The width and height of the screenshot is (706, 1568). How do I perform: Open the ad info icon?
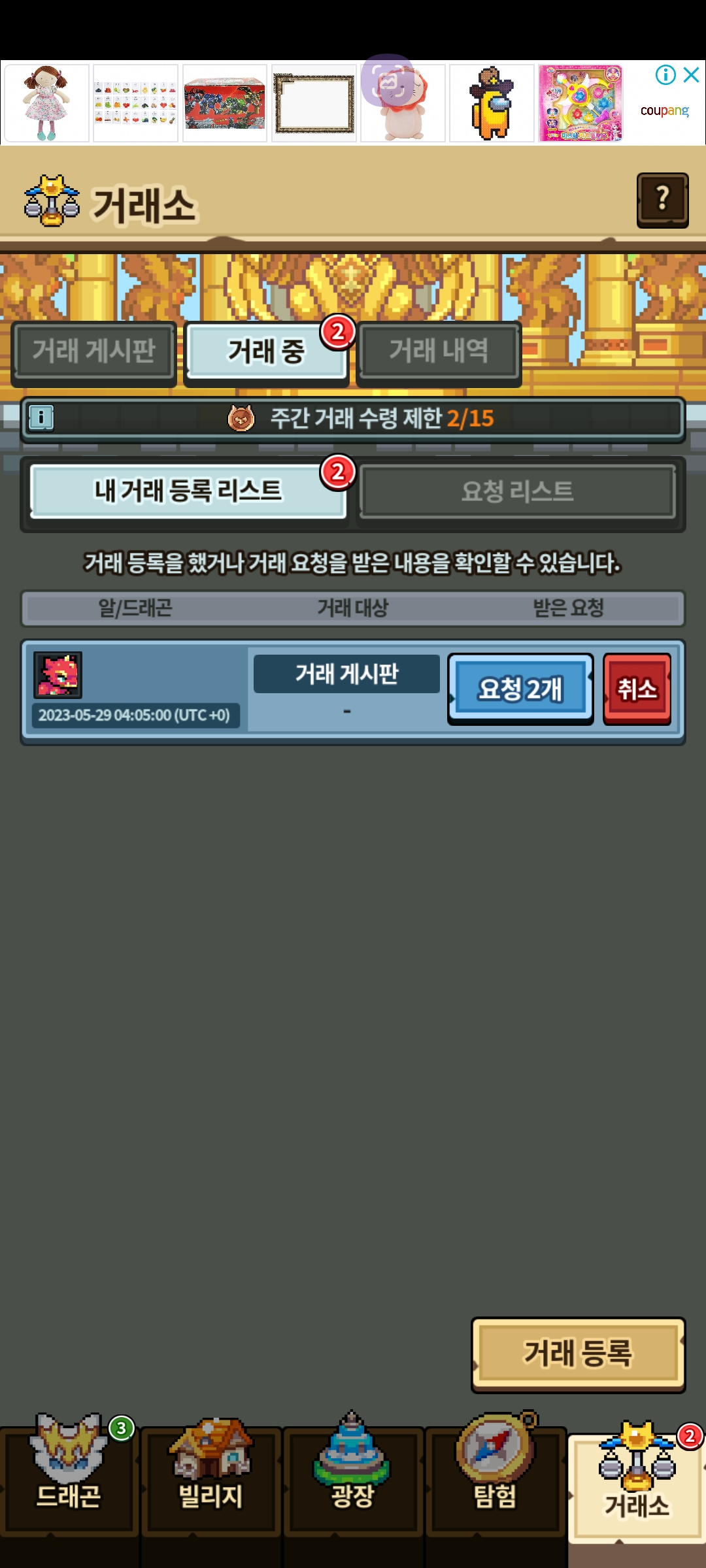[665, 75]
